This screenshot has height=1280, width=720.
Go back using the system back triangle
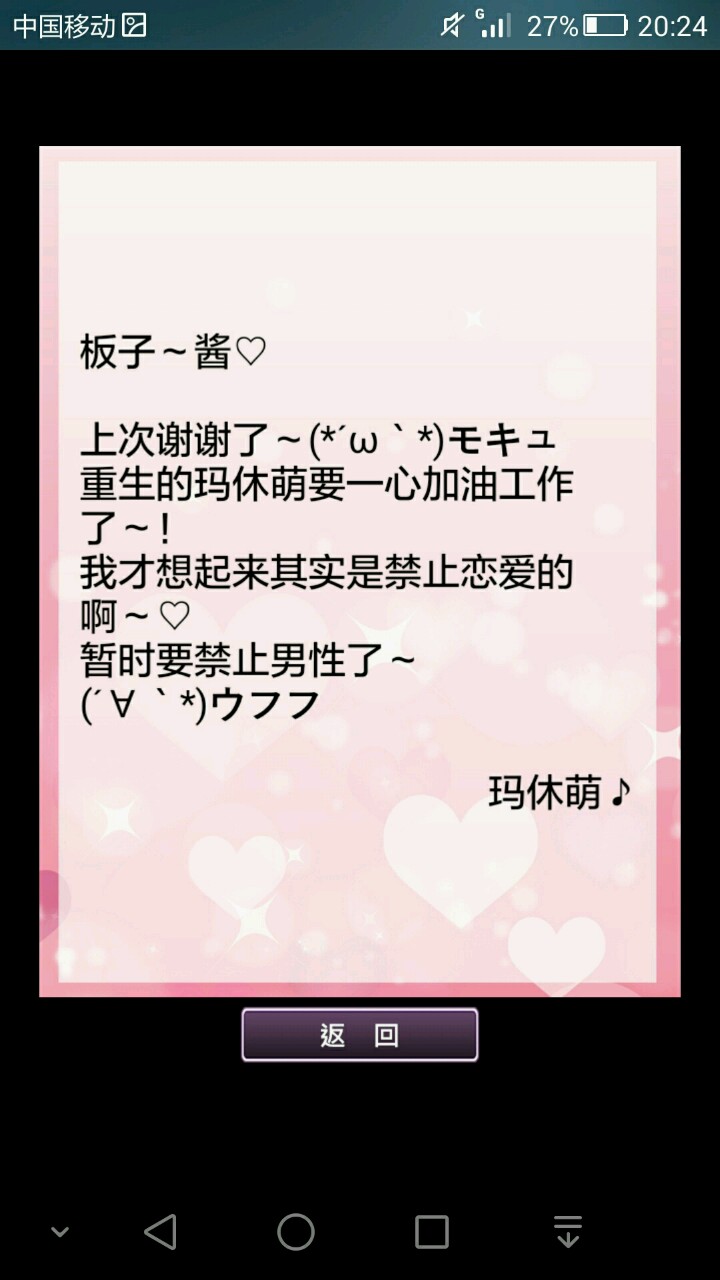[161, 1232]
